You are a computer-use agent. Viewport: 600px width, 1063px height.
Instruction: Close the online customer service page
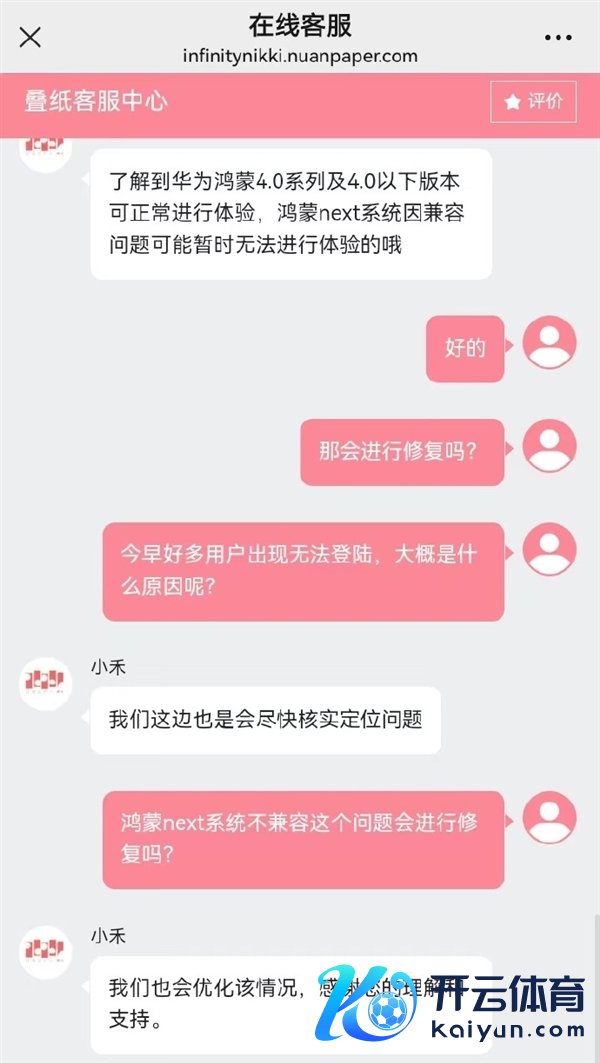31,37
